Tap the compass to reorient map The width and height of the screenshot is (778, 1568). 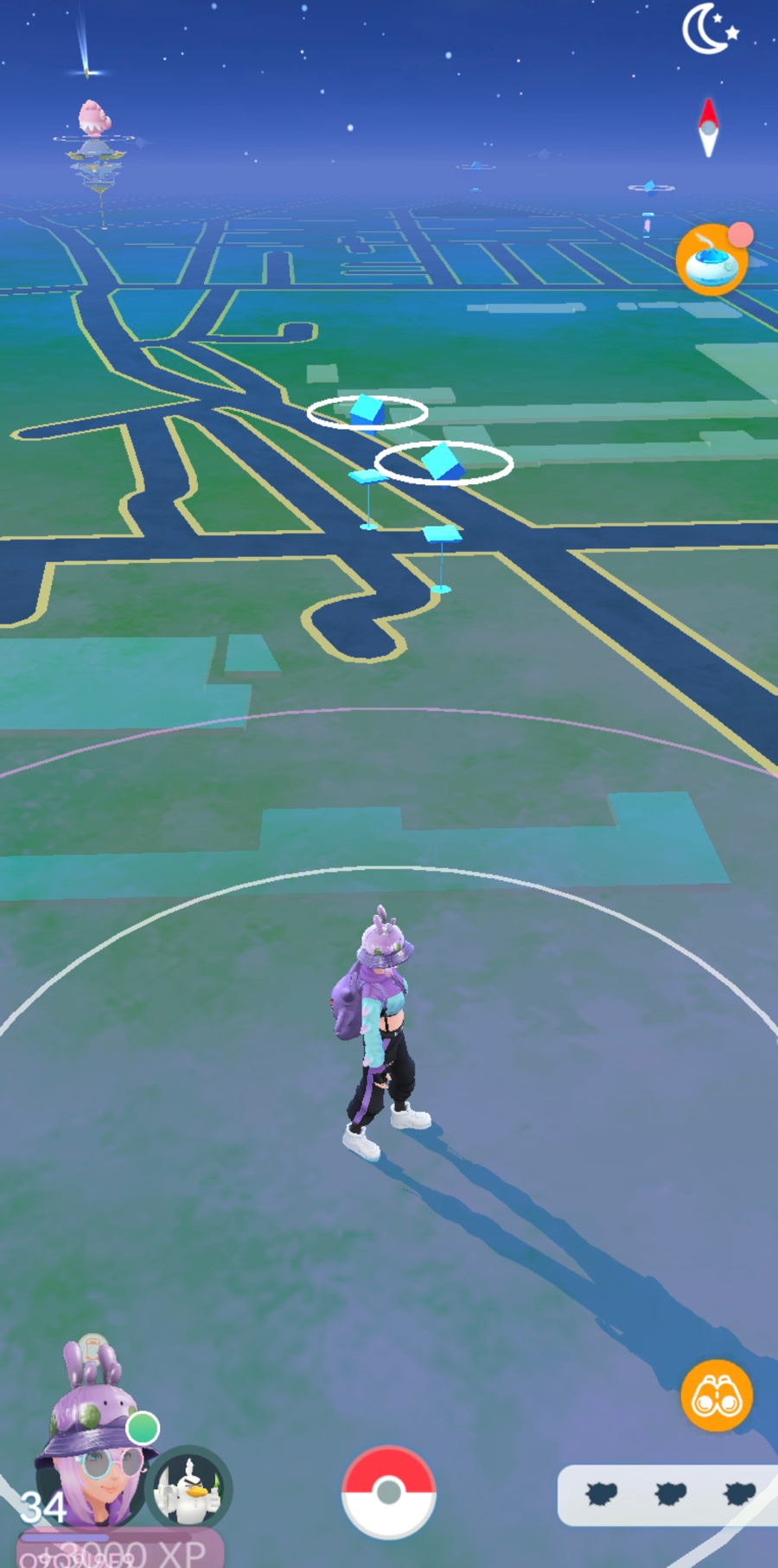click(x=709, y=127)
